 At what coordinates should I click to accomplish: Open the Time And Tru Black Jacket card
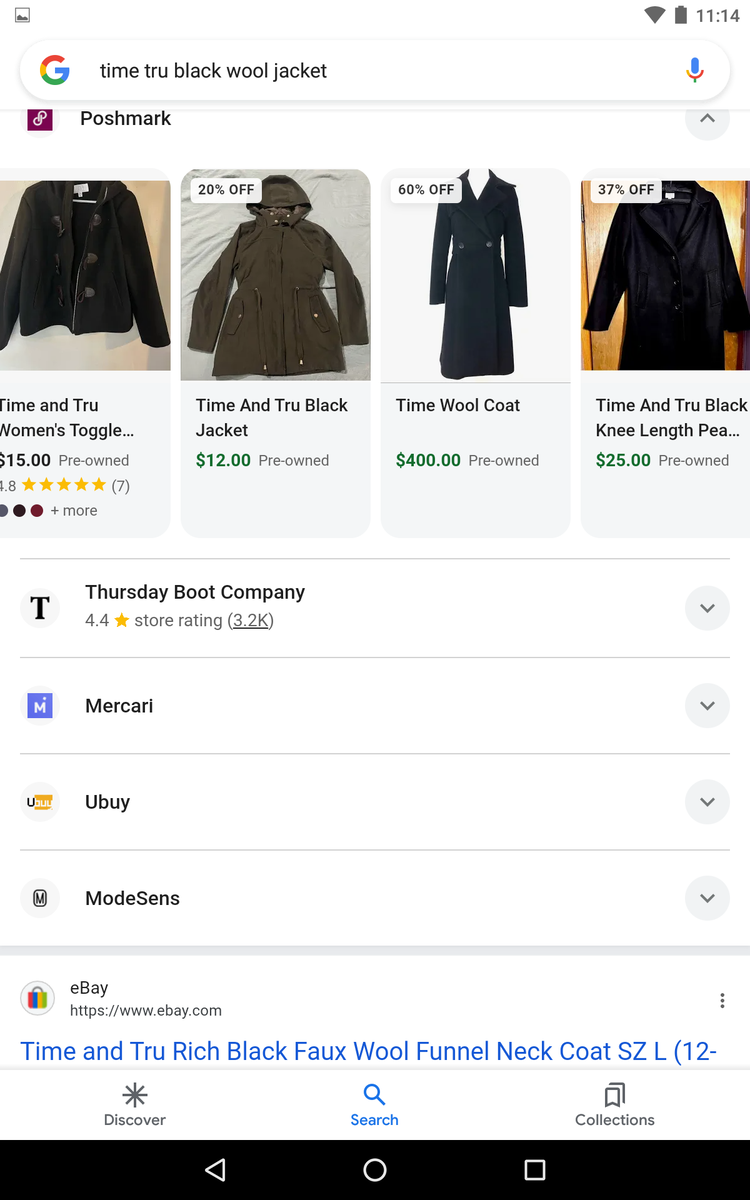[275, 350]
